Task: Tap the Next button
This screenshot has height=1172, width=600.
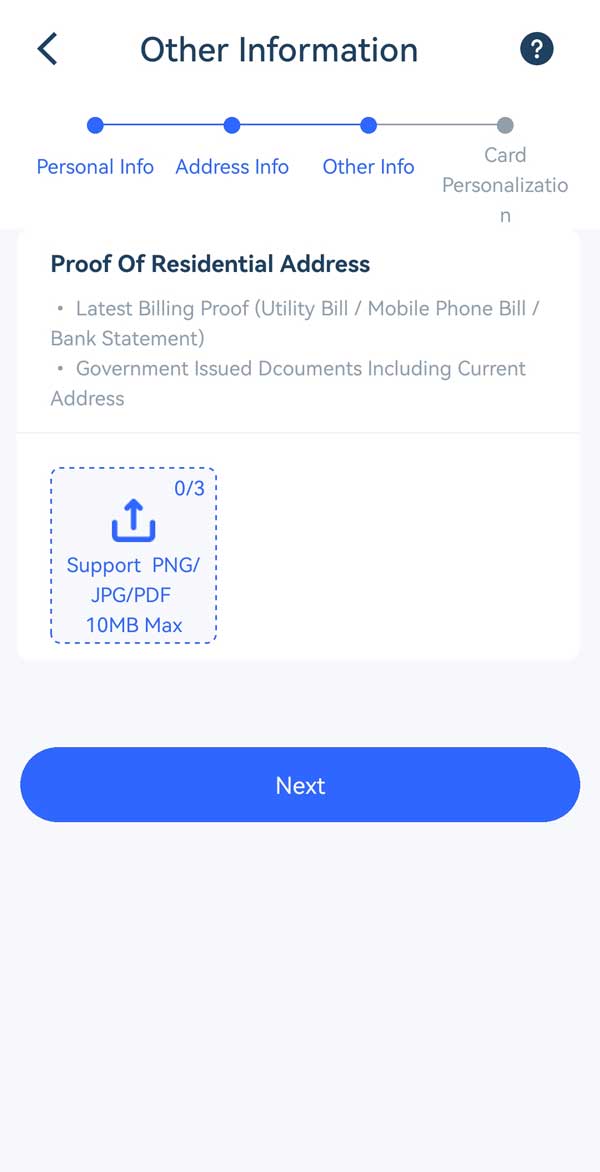Action: pos(300,785)
